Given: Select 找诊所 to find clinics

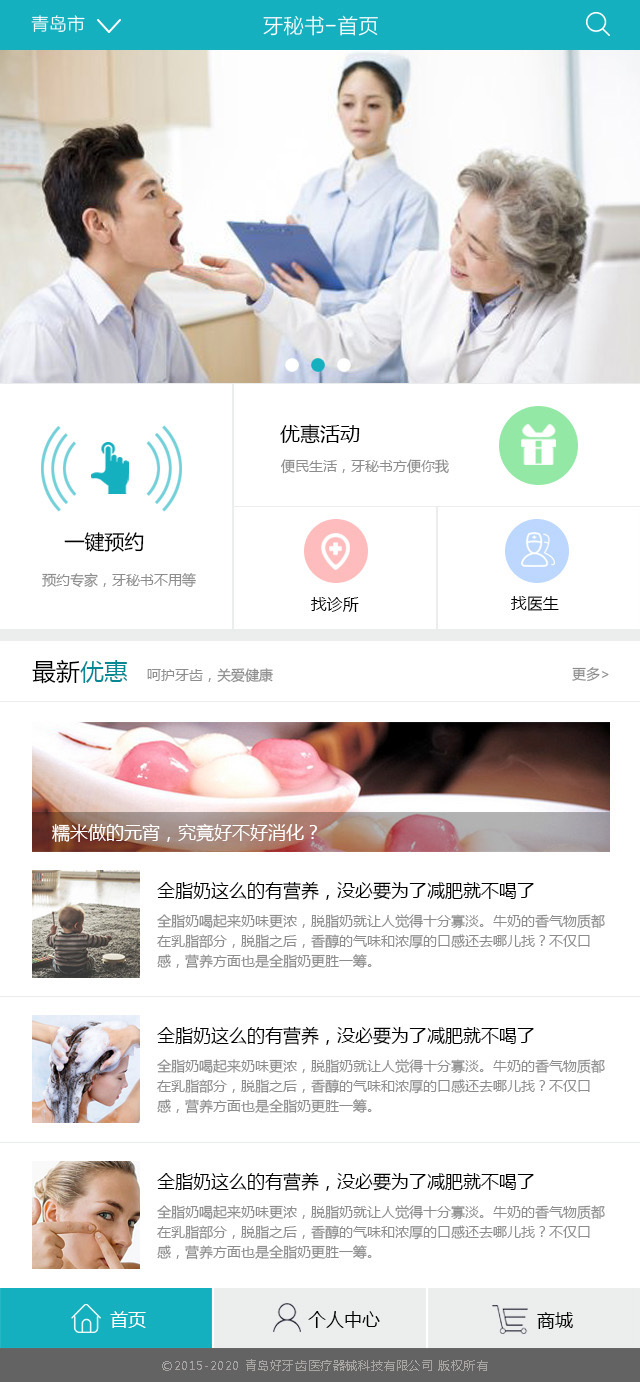Looking at the screenshot, I should [x=335, y=568].
